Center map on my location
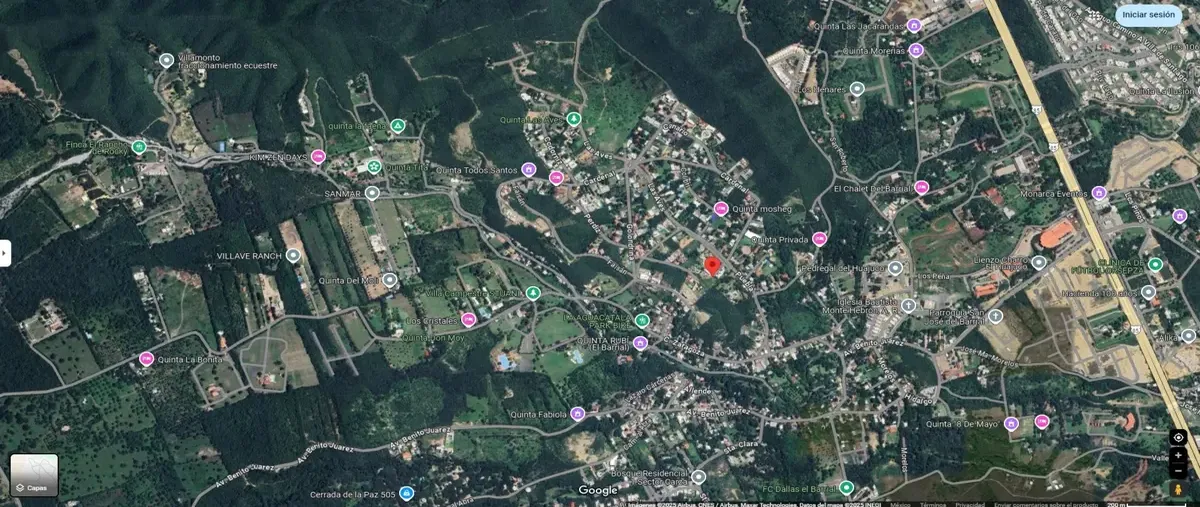 1179,437
